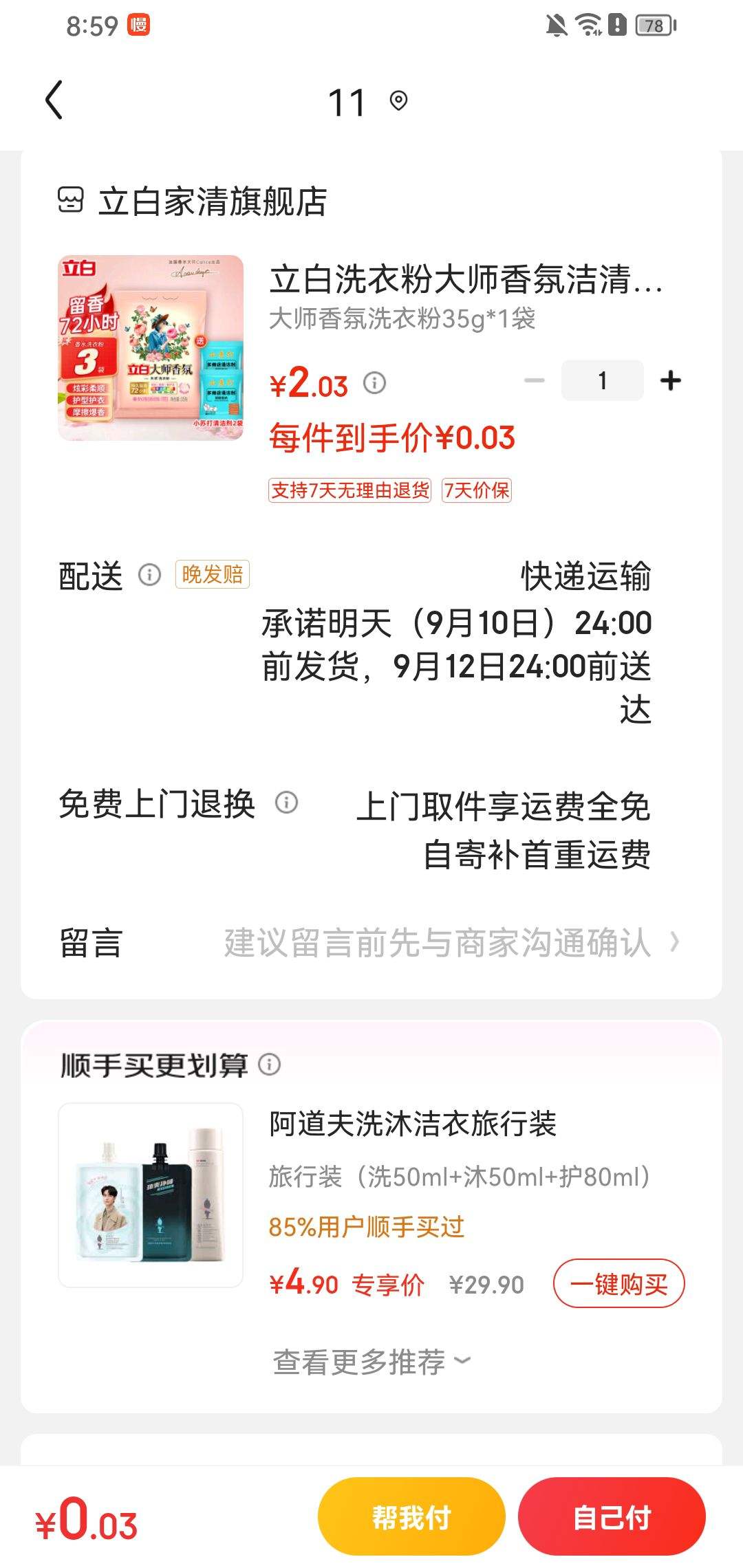Viewport: 743px width, 1568px height.
Task: Show info about 配送 delivery
Action: click(x=149, y=574)
